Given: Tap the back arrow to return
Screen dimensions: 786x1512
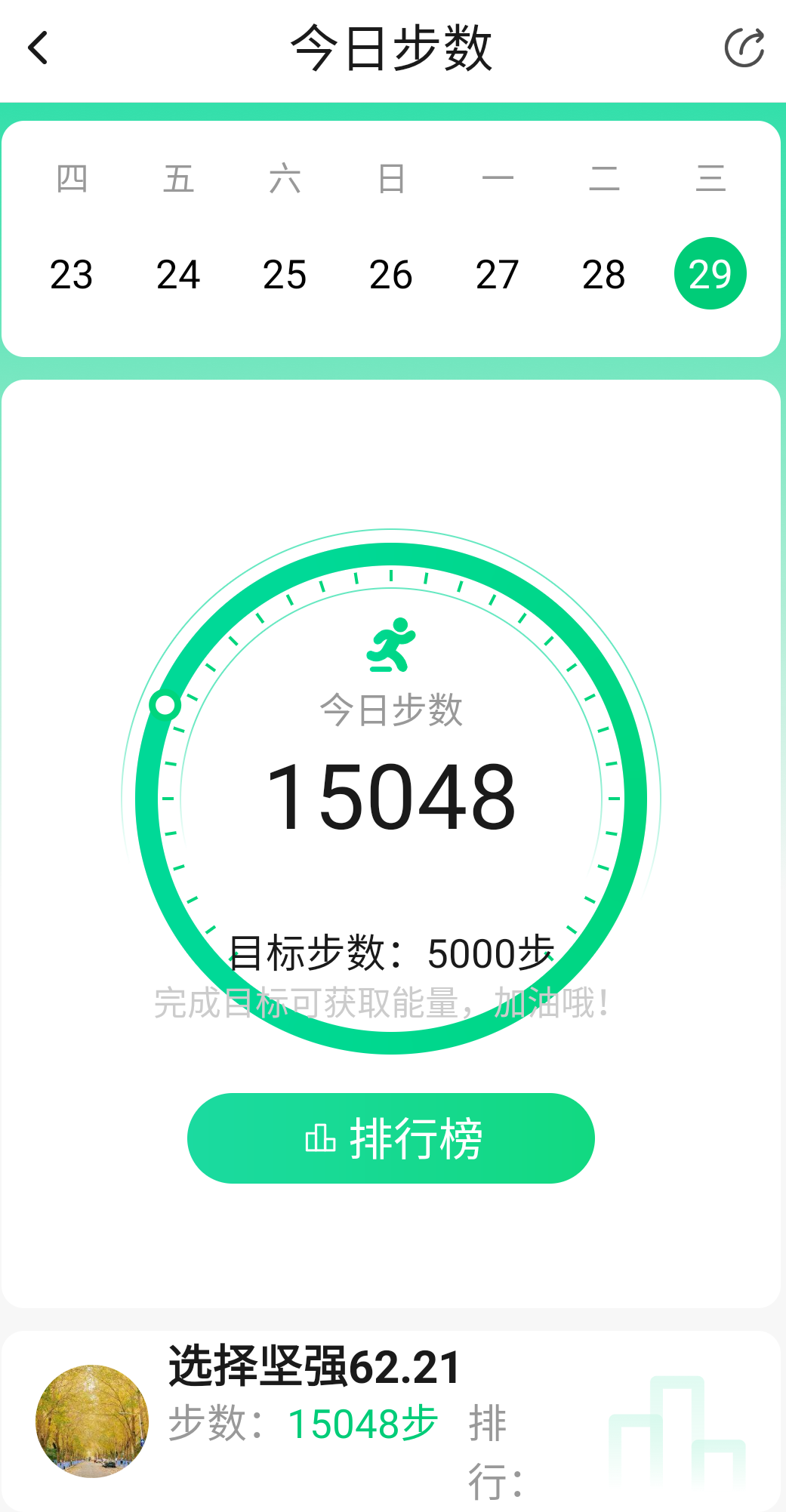Looking at the screenshot, I should (x=38, y=47).
